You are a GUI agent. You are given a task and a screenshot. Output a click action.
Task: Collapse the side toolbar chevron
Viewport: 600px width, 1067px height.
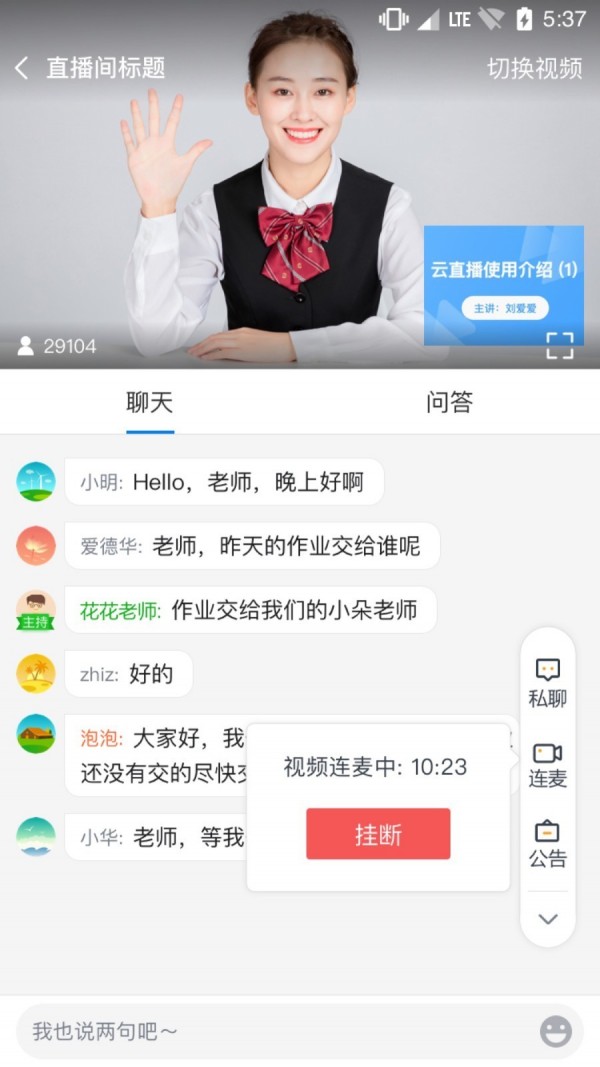click(x=547, y=919)
